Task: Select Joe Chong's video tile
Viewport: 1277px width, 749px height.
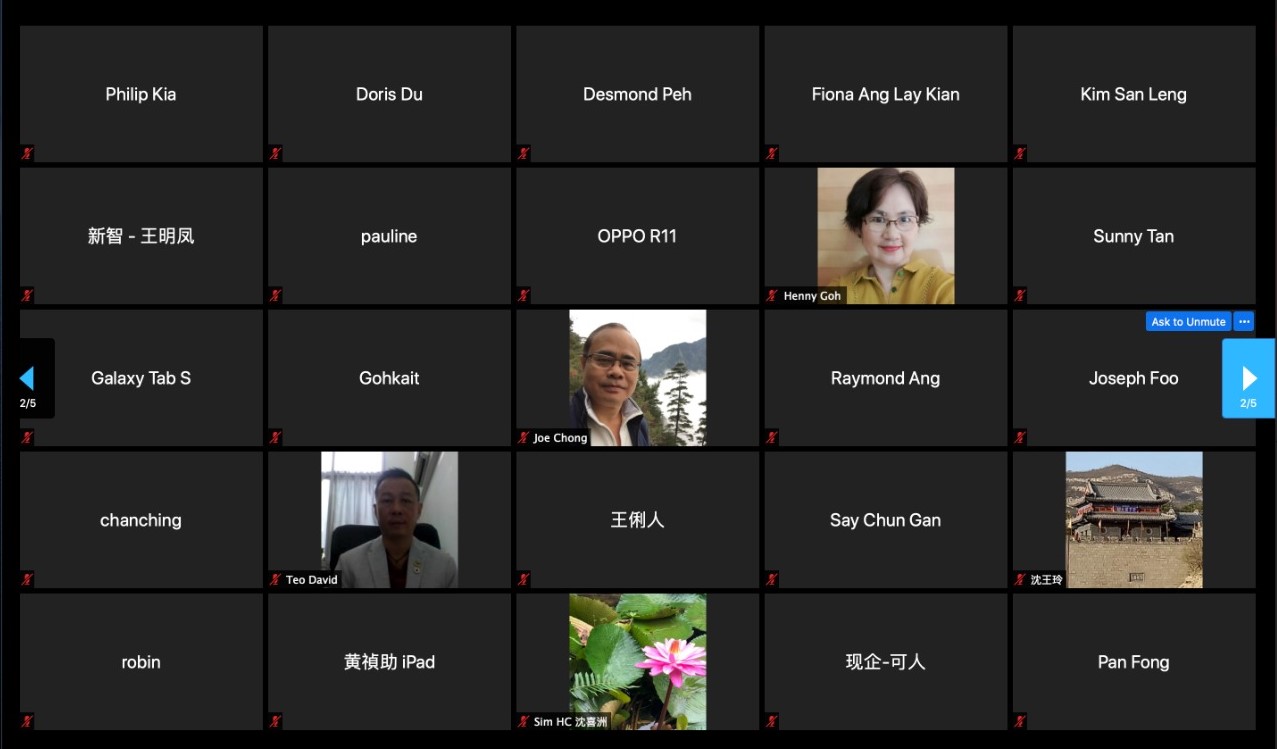Action: [637, 377]
